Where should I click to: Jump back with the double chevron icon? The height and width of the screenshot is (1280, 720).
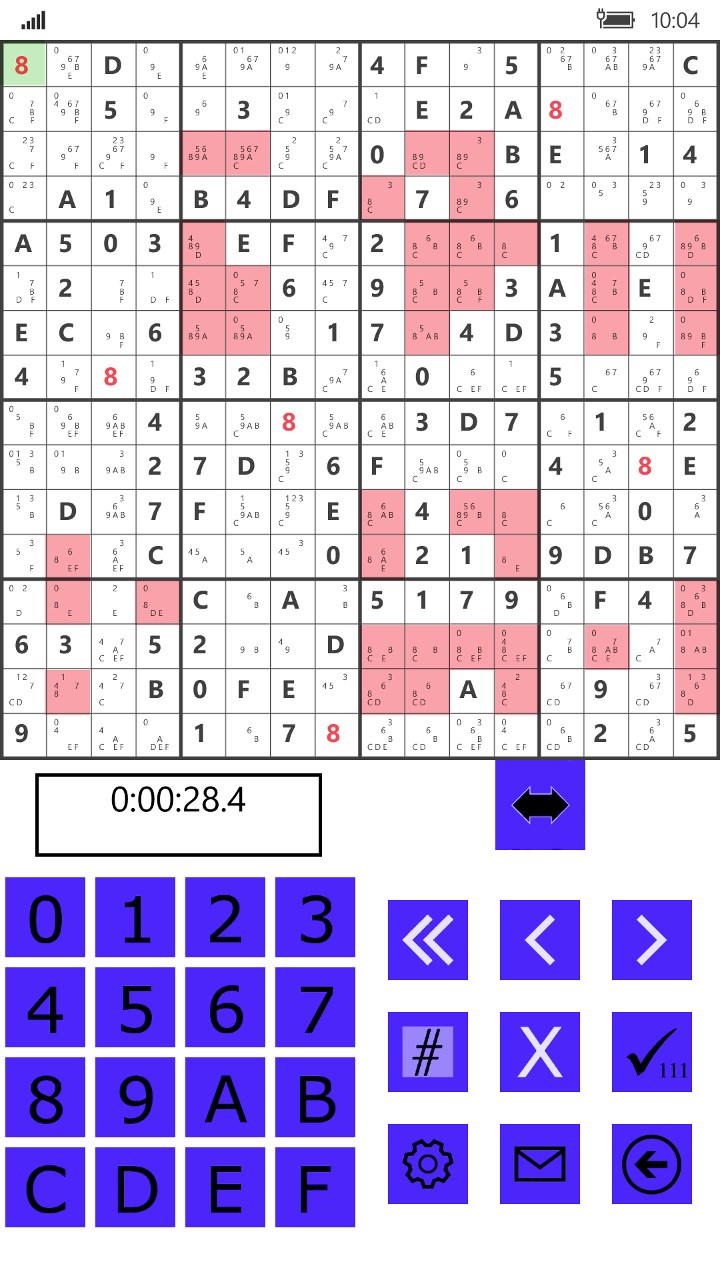428,940
